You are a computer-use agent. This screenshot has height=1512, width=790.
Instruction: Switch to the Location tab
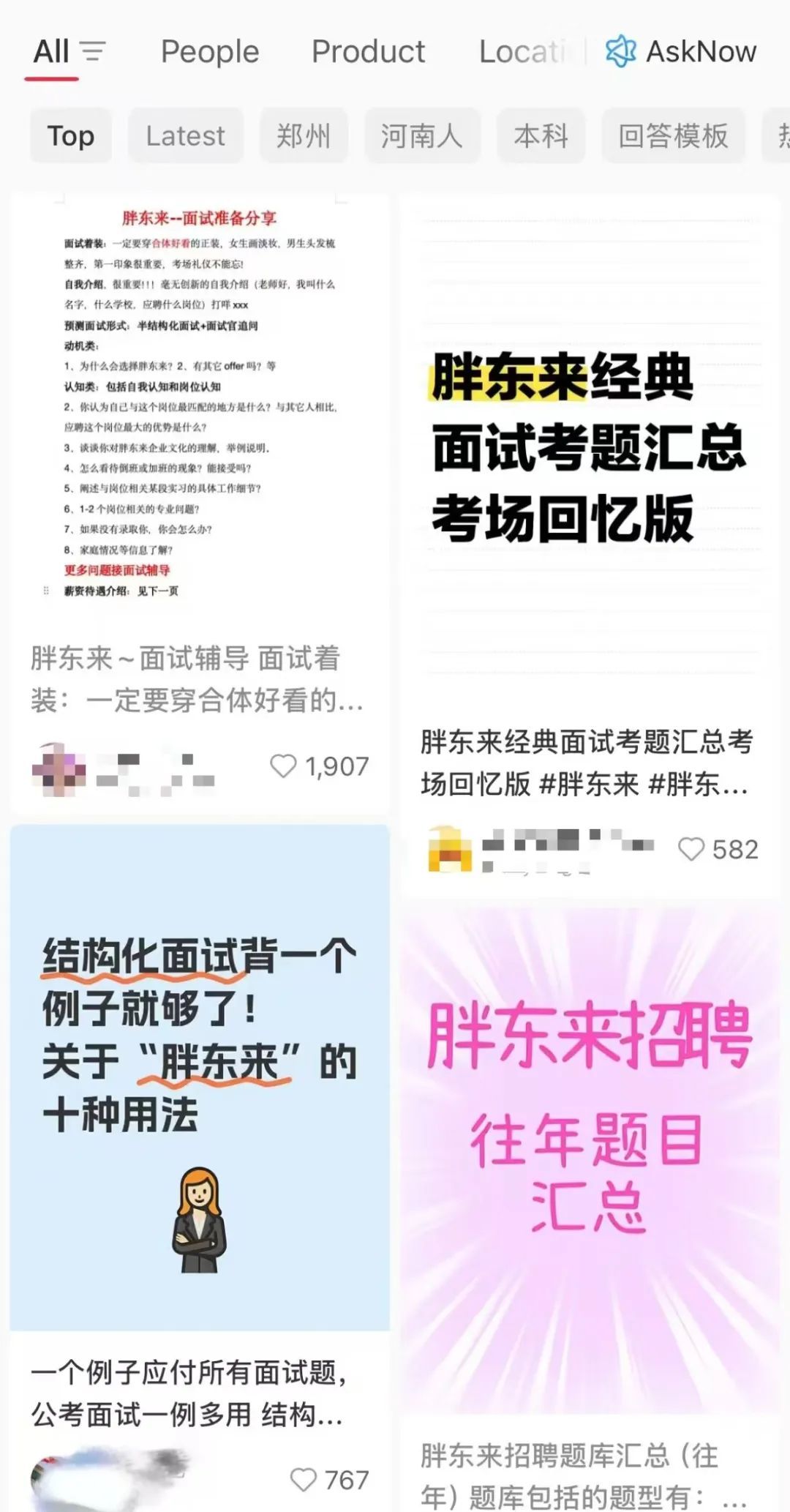point(521,52)
